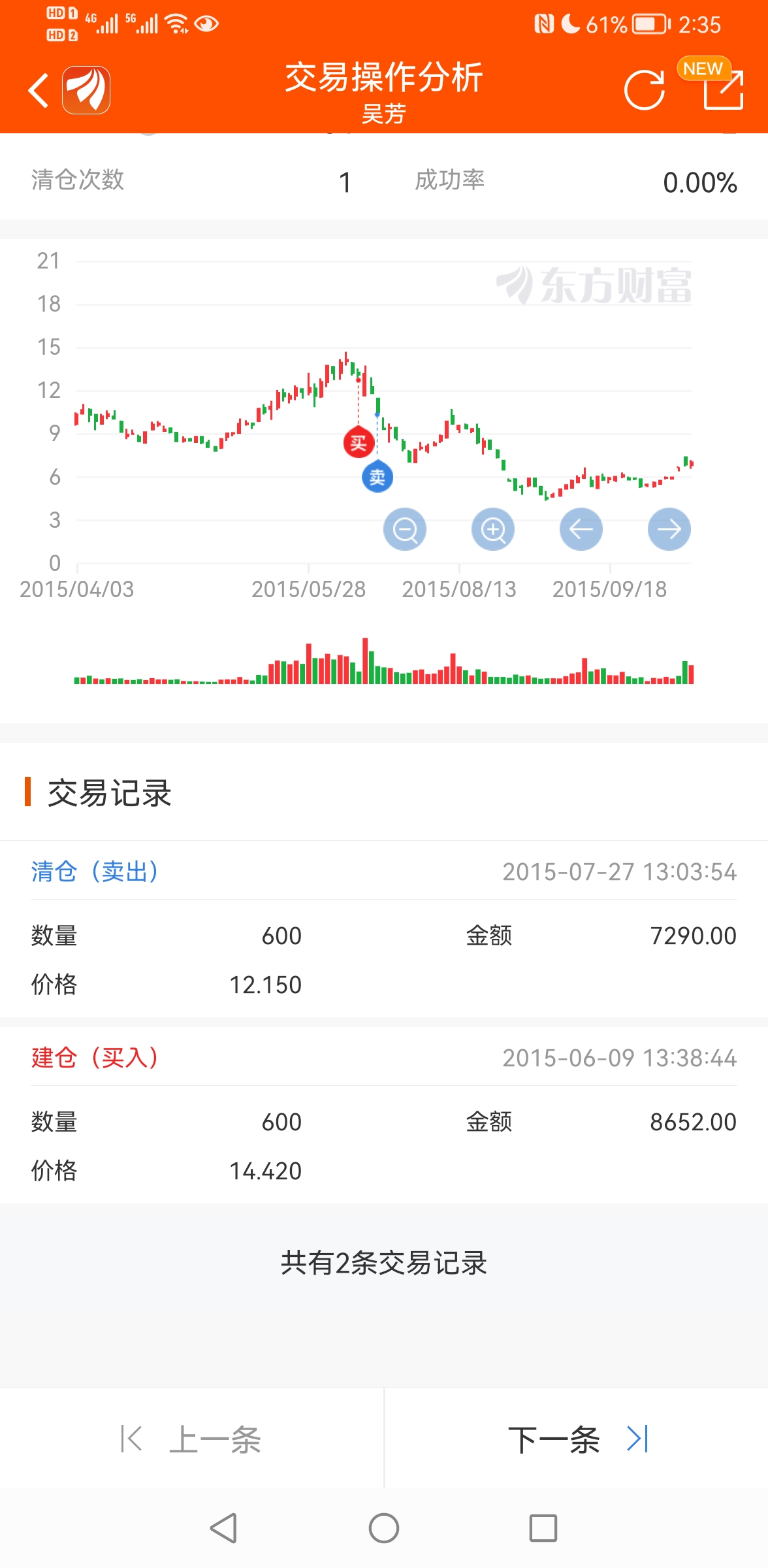Tap the back arrow to exit analysis page
Image resolution: width=768 pixels, height=1568 pixels.
(x=37, y=89)
